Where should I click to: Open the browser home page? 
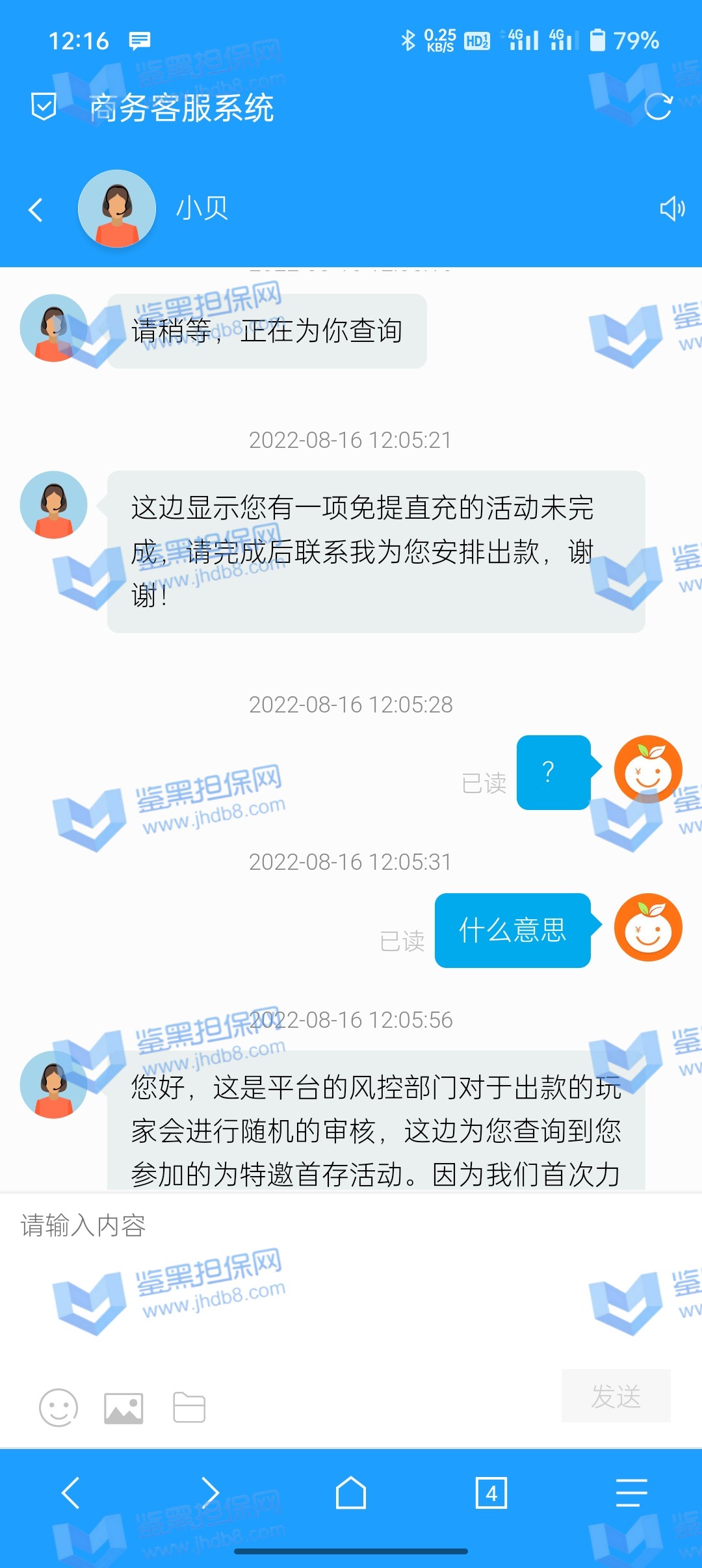[x=351, y=1493]
